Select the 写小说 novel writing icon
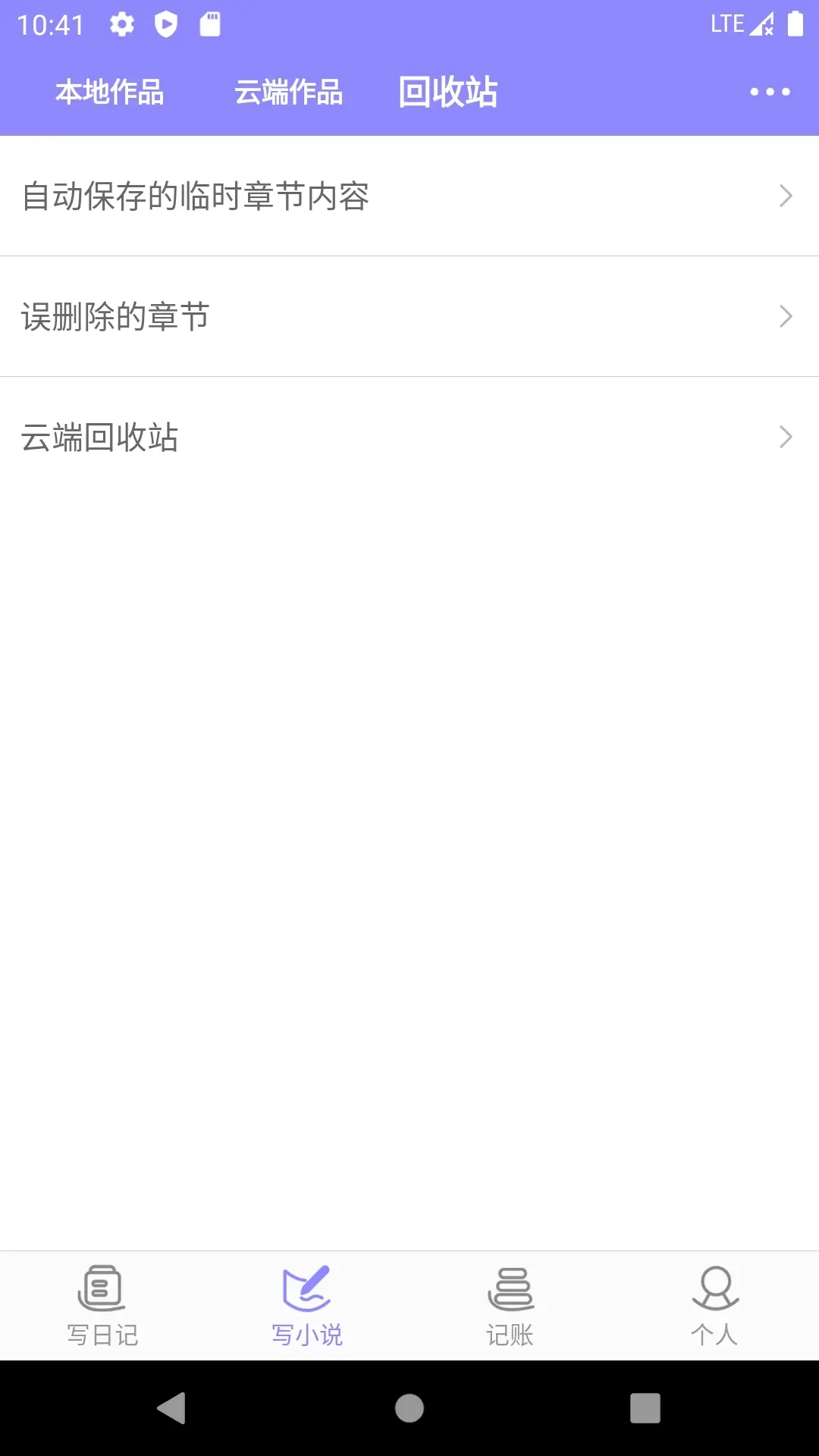 pos(306,1304)
